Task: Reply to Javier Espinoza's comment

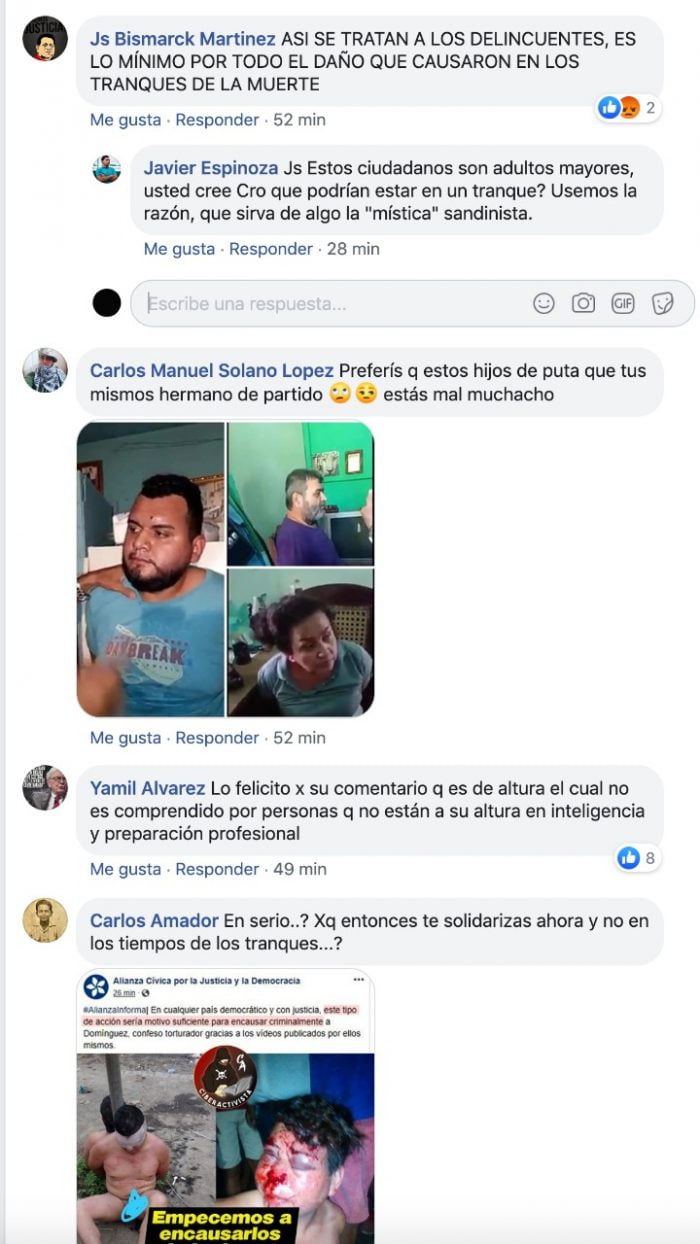Action: point(271,249)
